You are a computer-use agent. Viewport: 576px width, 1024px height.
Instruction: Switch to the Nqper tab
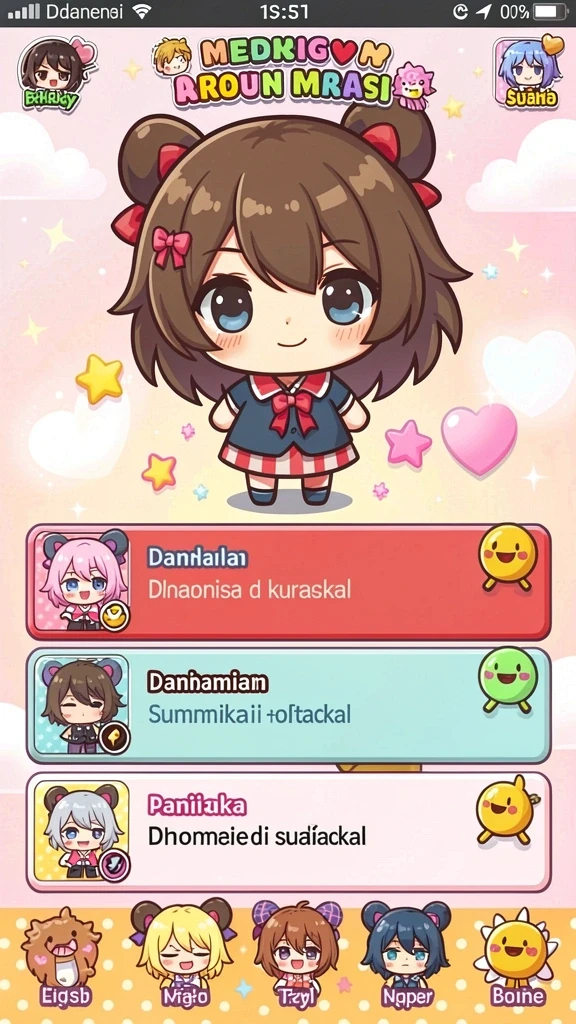[x=406, y=955]
